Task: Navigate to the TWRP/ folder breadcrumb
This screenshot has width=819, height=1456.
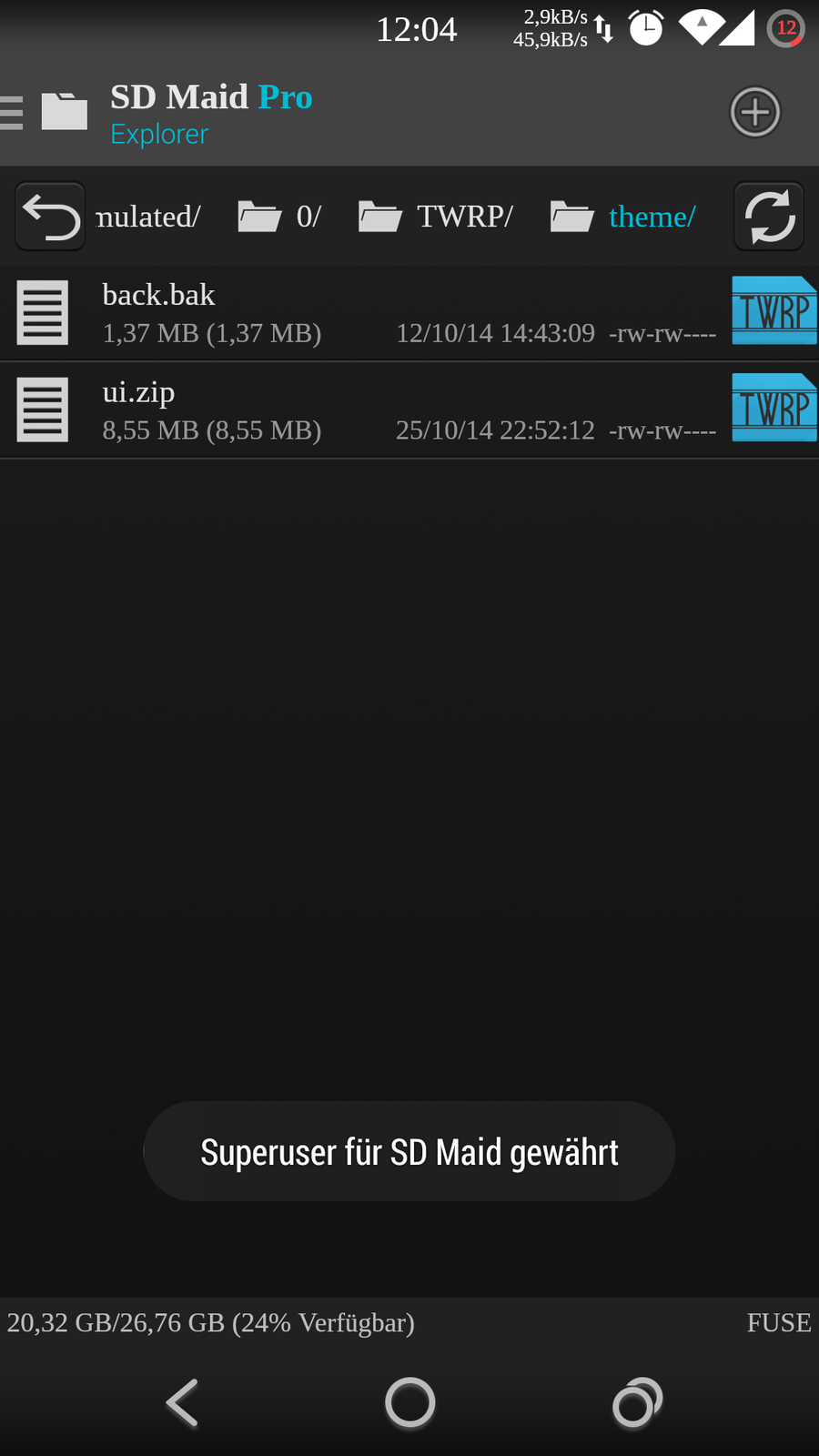Action: 438,217
